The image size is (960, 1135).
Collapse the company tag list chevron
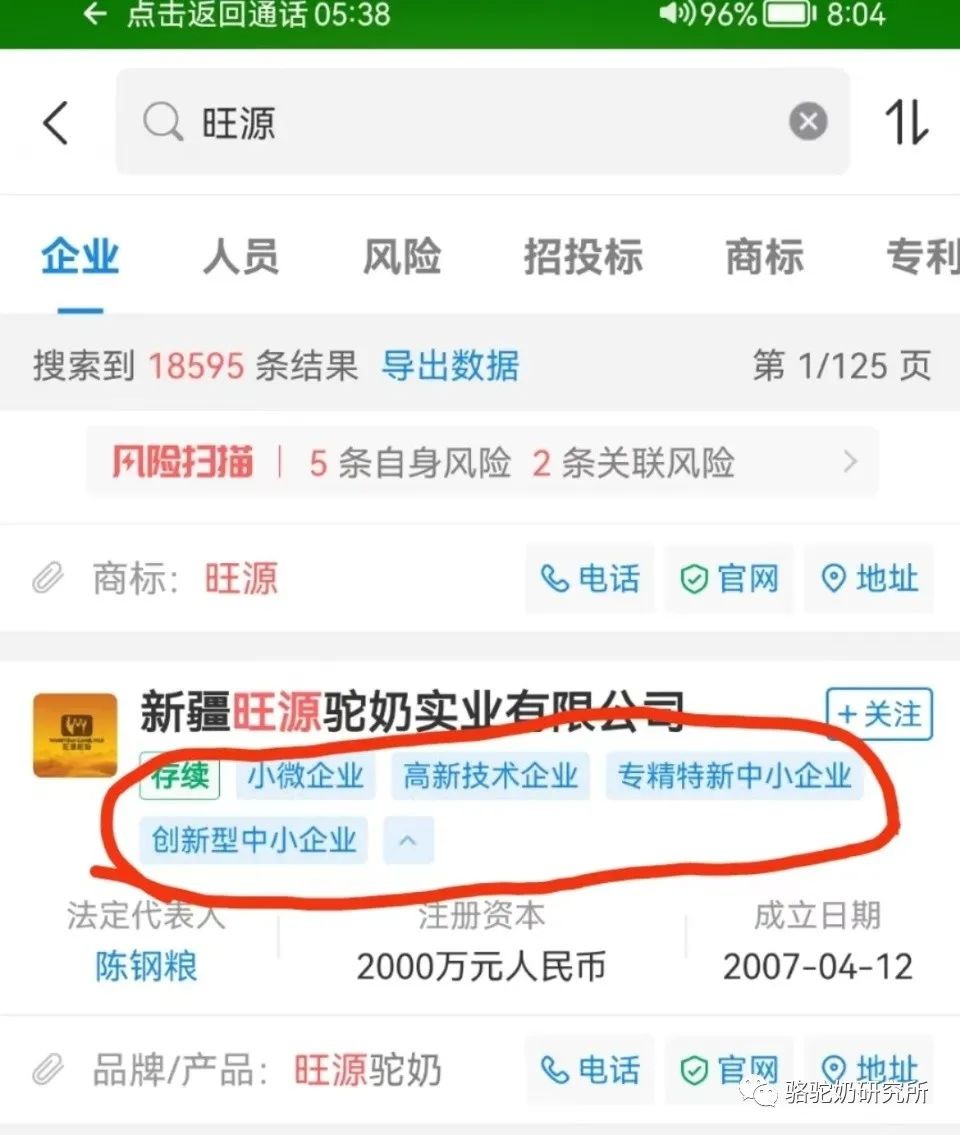pos(407,840)
